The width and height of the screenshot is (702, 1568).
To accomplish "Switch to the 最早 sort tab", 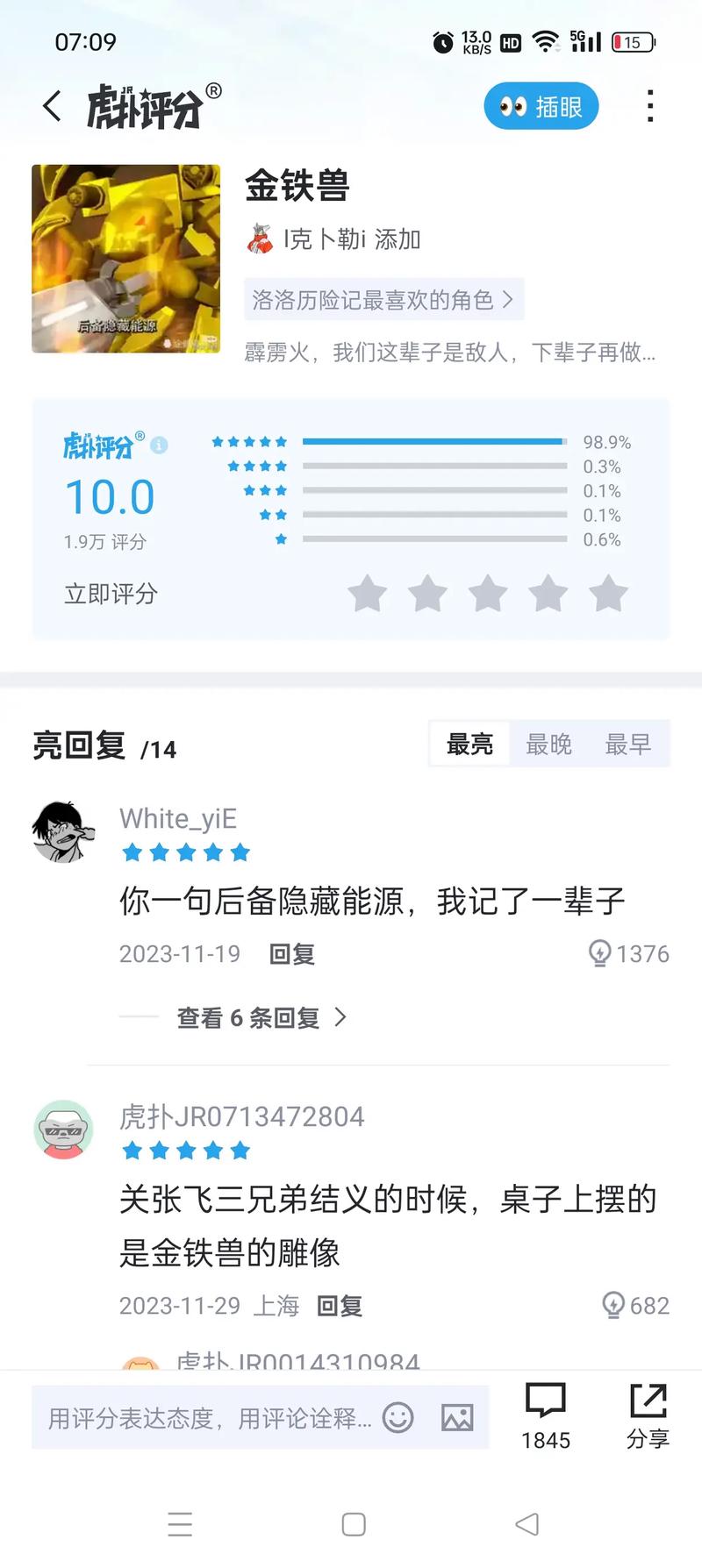I will coord(630,744).
